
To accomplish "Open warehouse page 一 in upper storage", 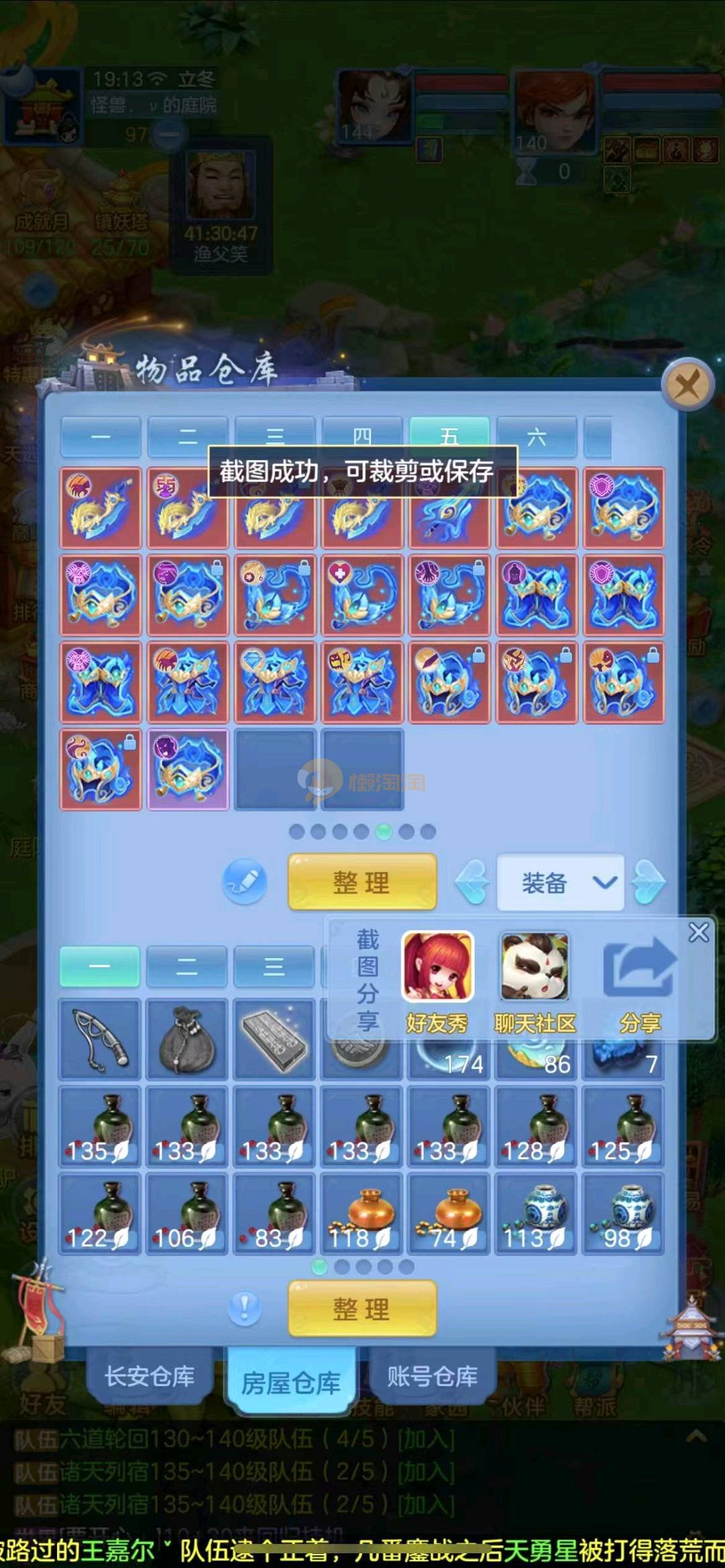I will (101, 437).
